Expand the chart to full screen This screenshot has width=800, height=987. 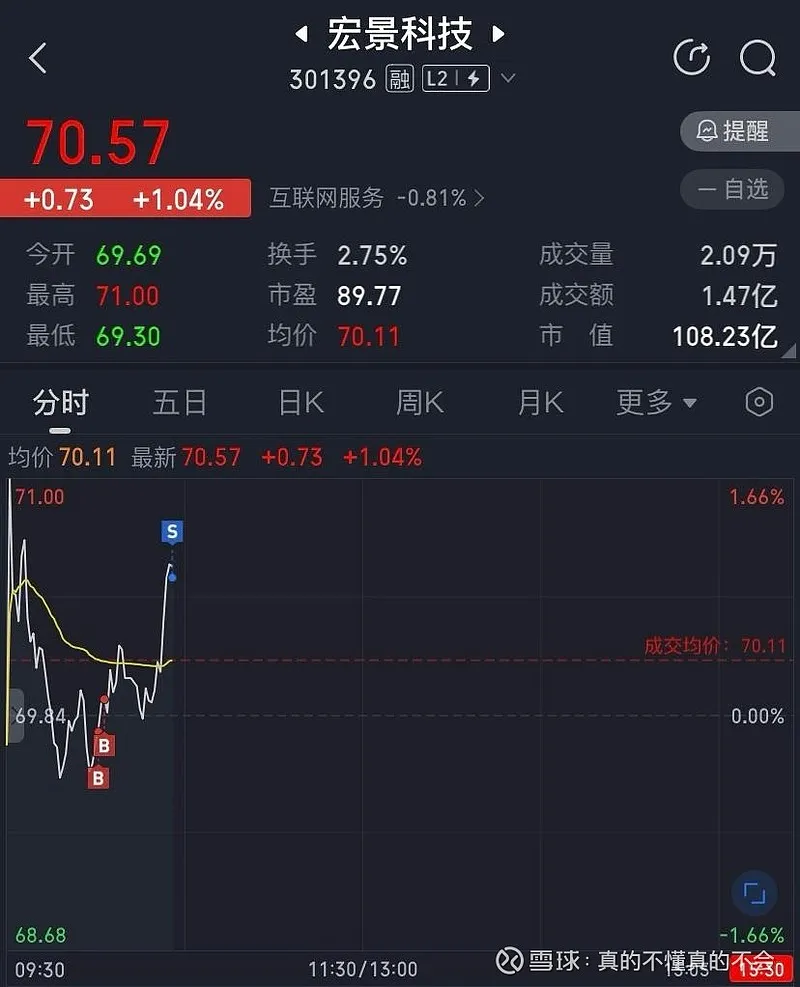[754, 893]
